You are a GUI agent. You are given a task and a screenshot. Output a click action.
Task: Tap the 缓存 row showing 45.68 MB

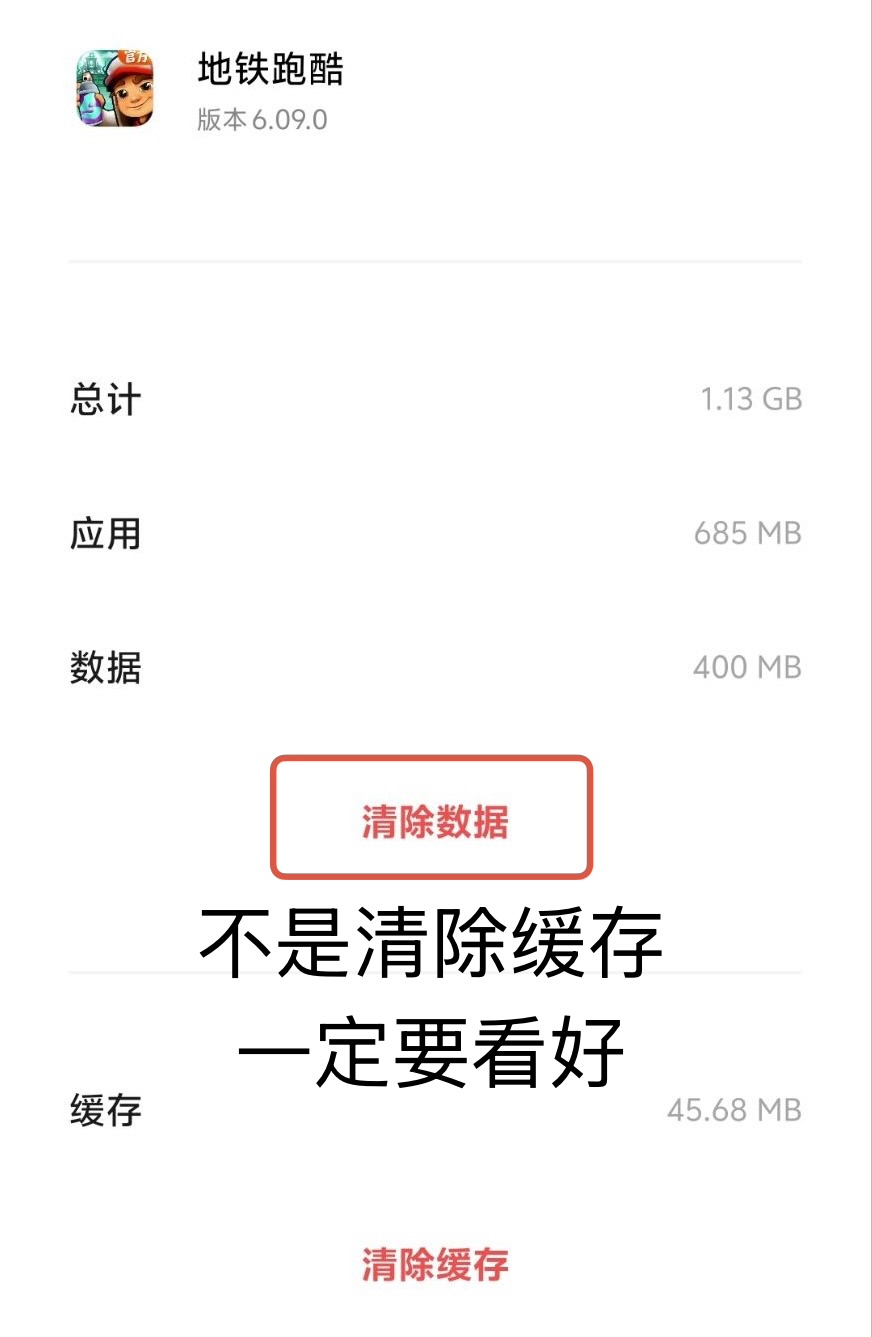pos(436,1110)
